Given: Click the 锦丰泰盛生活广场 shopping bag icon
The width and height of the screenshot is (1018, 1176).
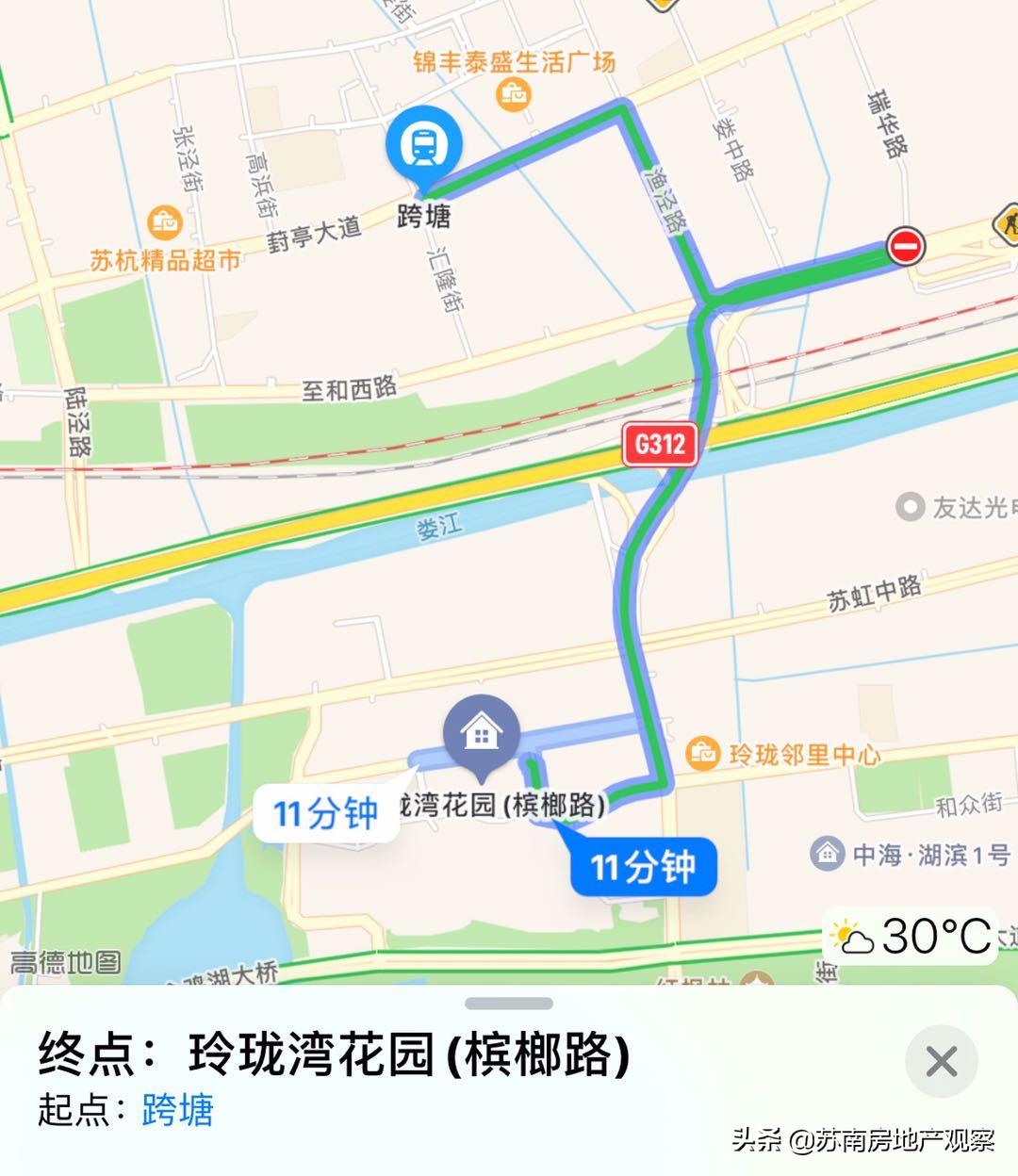Looking at the screenshot, I should pyautogui.click(x=515, y=94).
